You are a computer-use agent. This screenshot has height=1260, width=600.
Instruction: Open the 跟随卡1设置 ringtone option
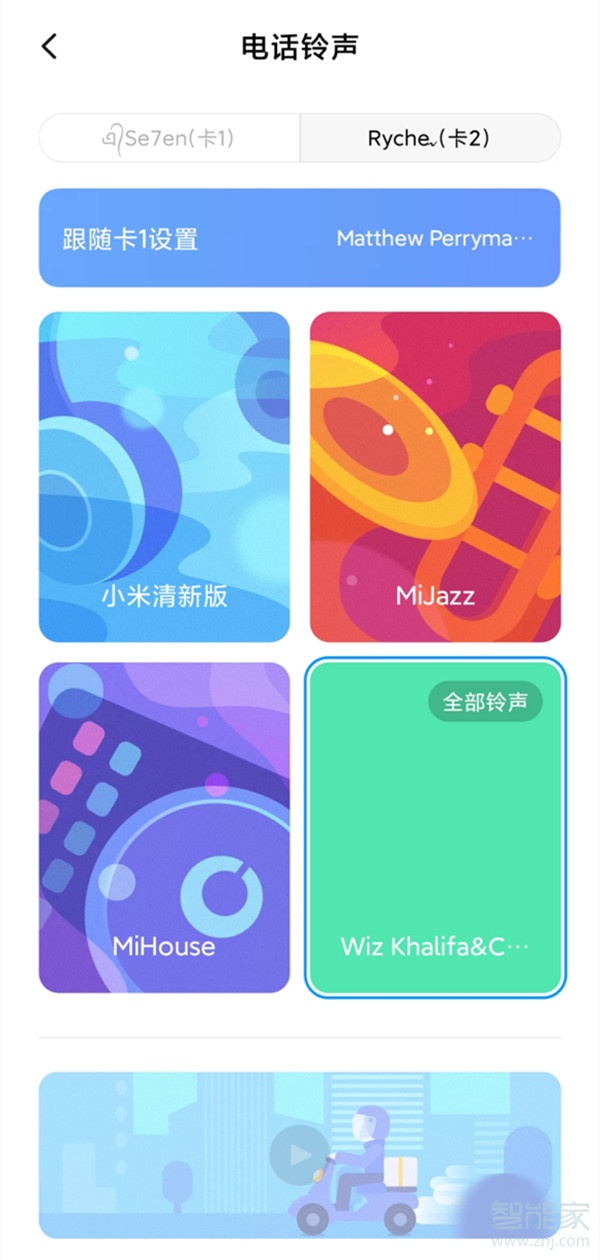point(299,238)
